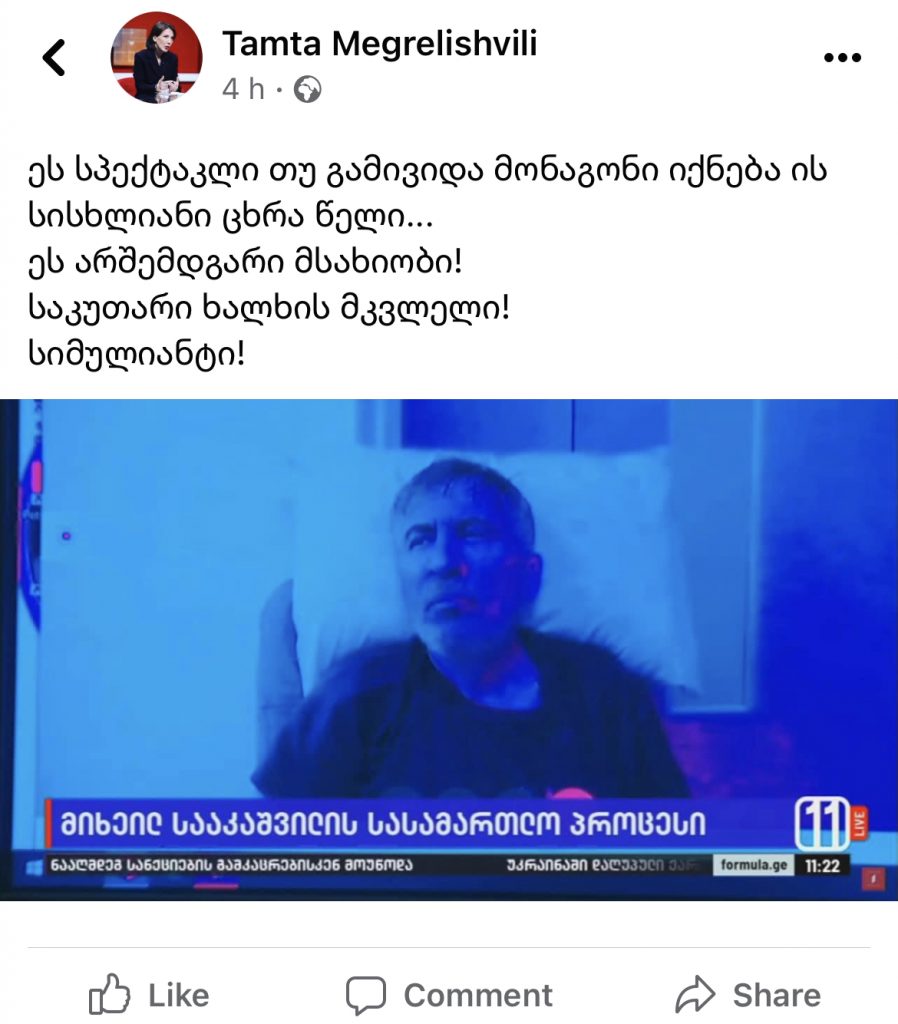Open the post's three-dot options menu

coord(841,58)
